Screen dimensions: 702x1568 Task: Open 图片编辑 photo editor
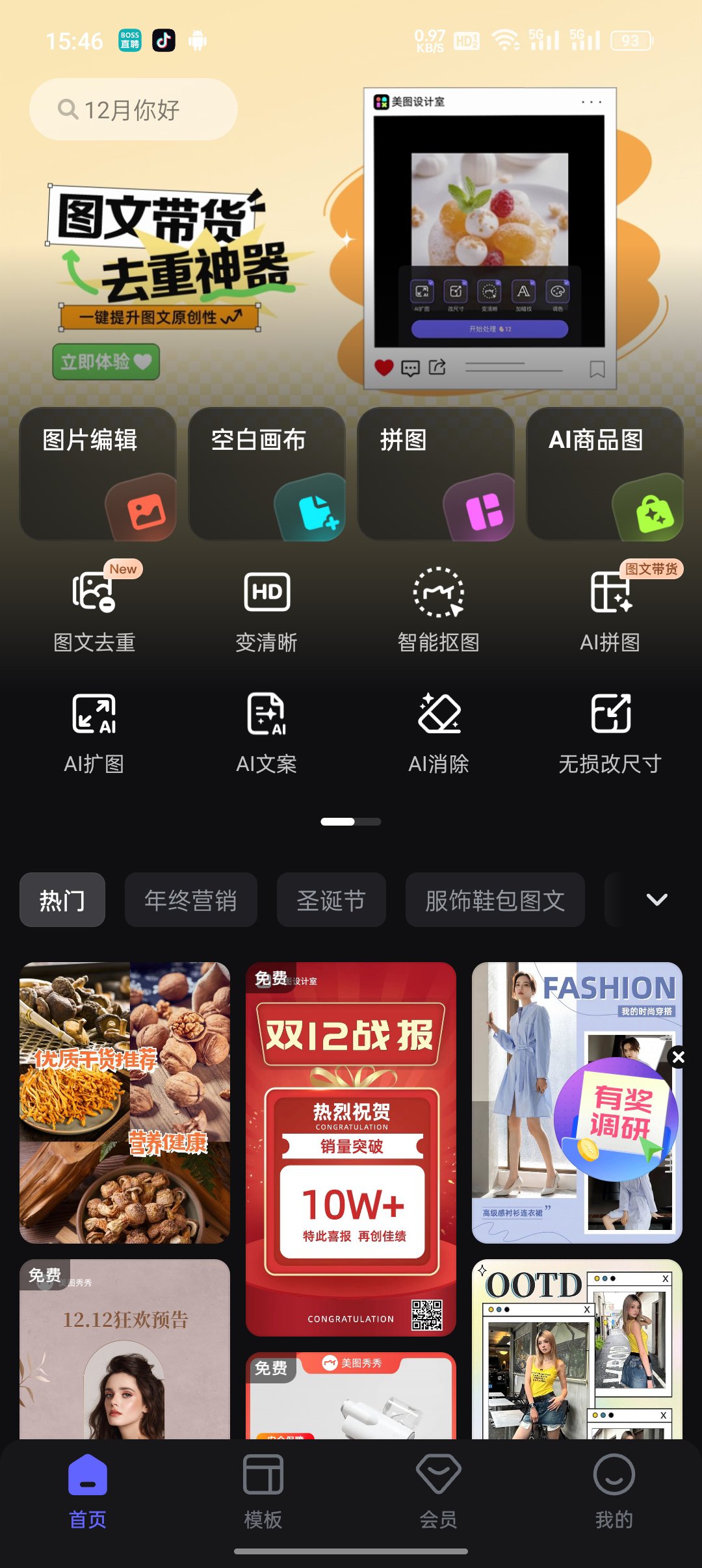(97, 473)
